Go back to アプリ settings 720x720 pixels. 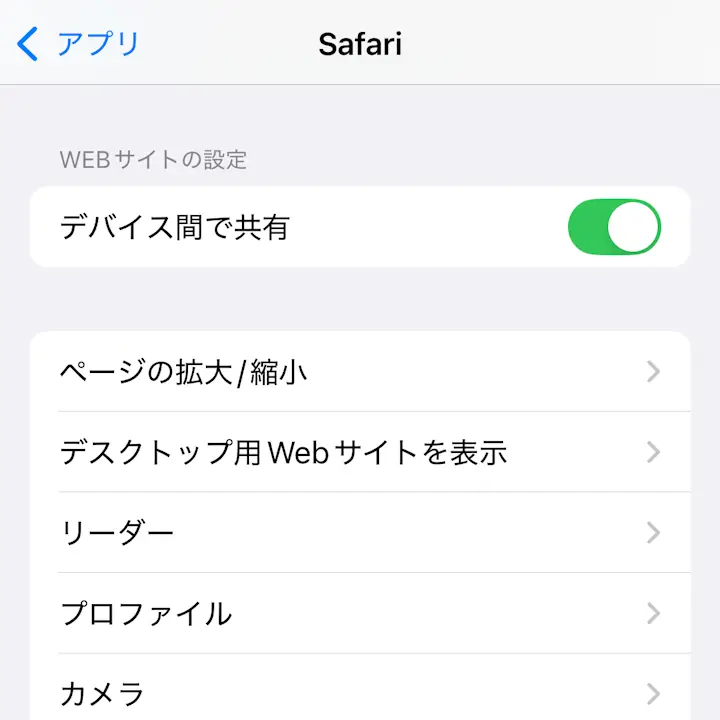[80, 44]
